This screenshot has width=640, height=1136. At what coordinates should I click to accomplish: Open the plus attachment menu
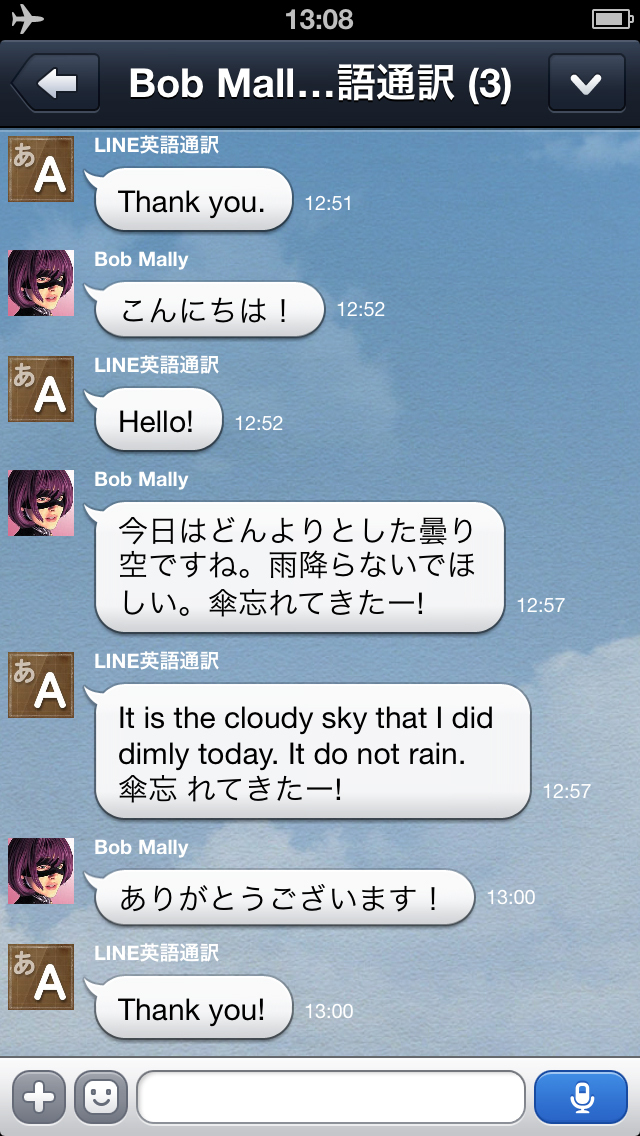[x=39, y=1097]
